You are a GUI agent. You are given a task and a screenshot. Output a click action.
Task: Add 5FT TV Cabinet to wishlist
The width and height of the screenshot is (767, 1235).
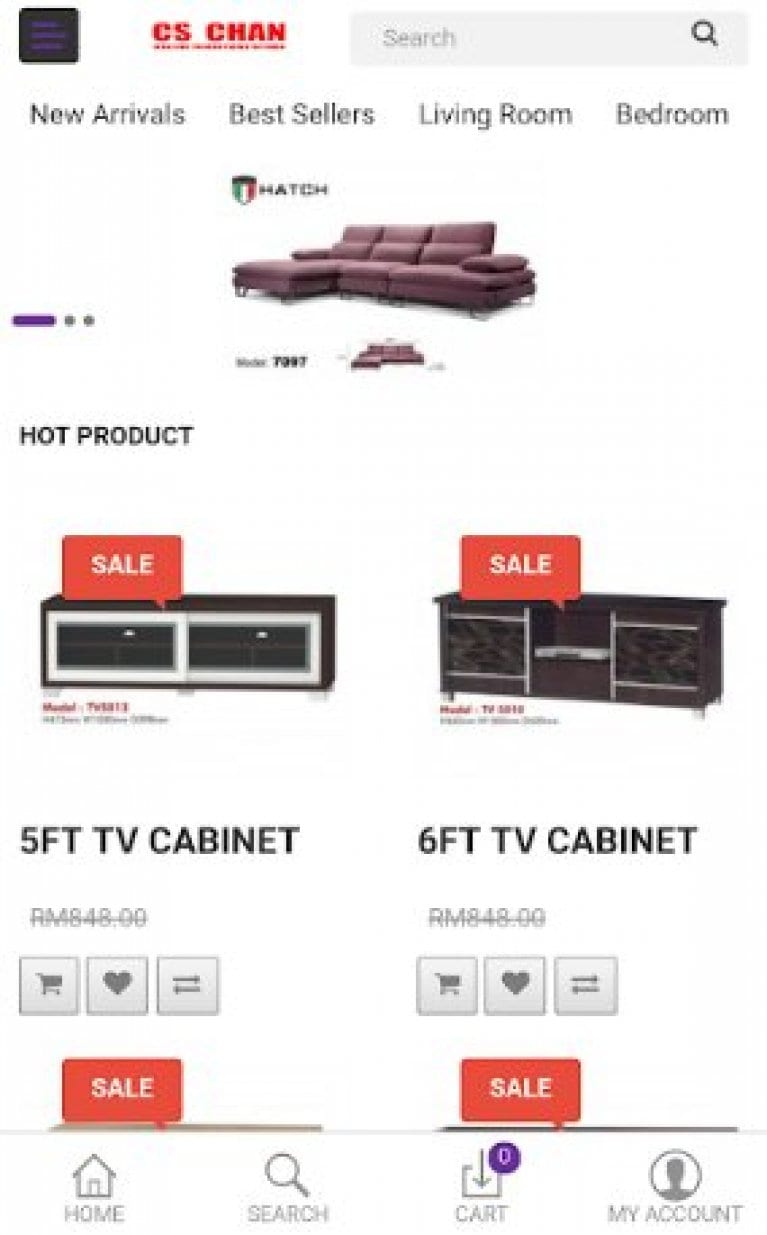pyautogui.click(x=117, y=985)
